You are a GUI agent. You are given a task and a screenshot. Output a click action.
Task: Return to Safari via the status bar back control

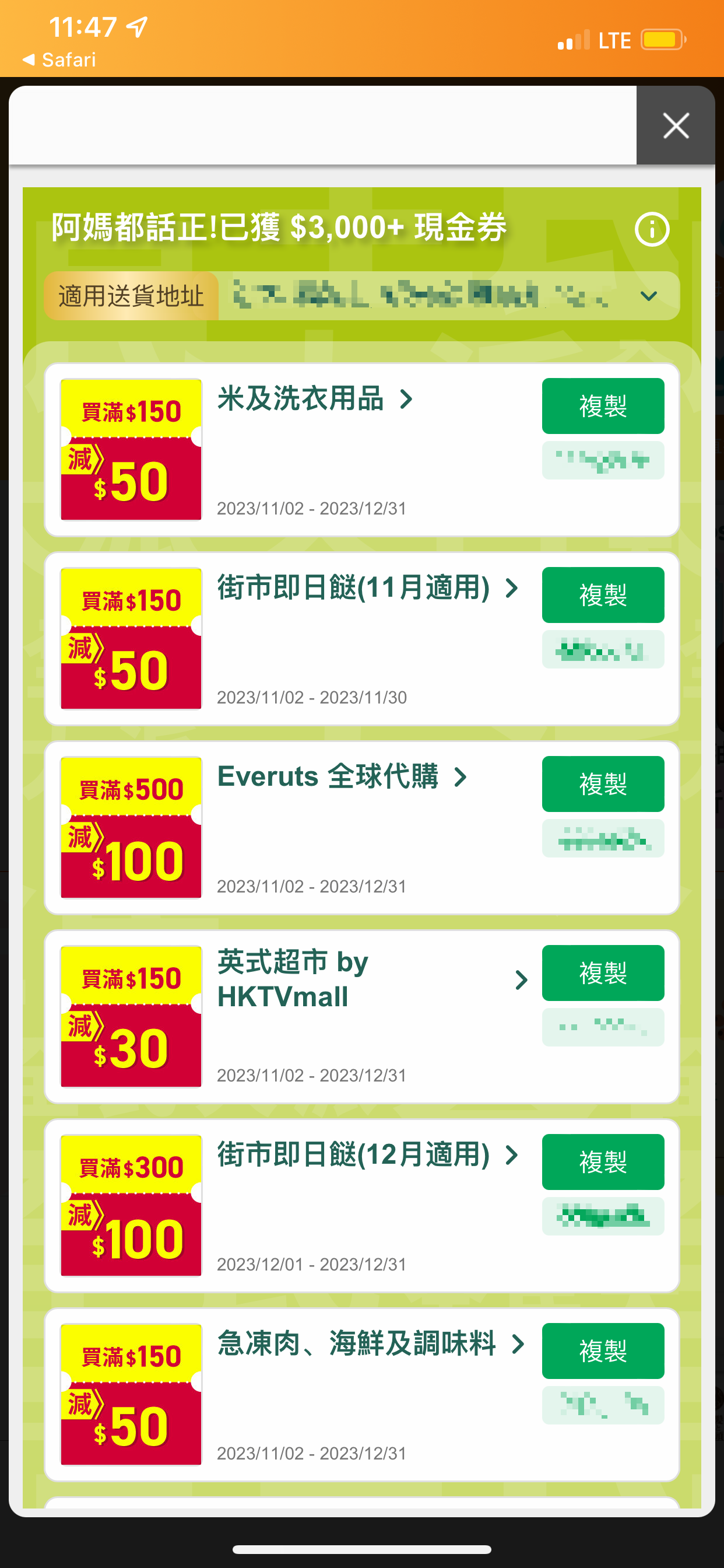58,60
